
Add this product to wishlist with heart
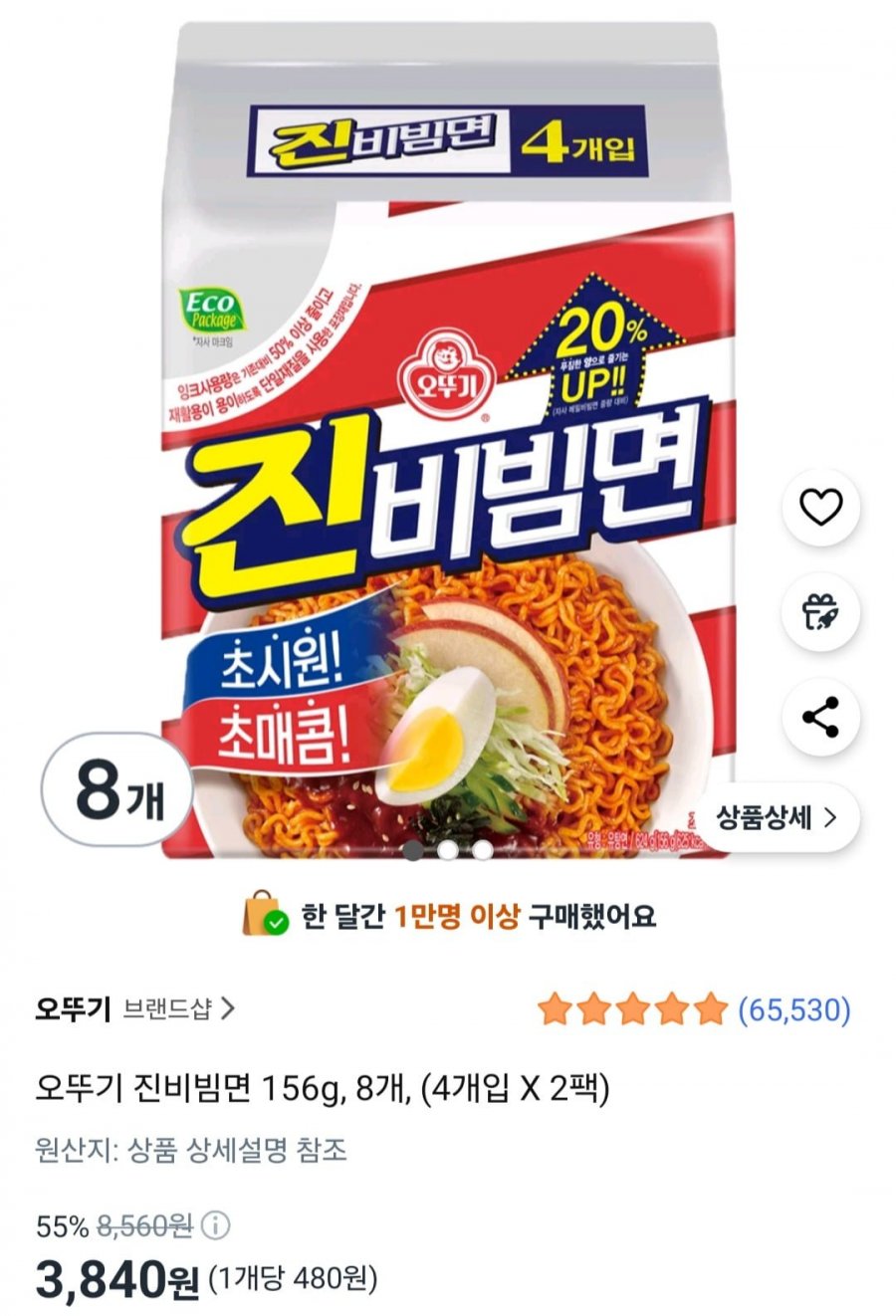pyautogui.click(x=820, y=508)
